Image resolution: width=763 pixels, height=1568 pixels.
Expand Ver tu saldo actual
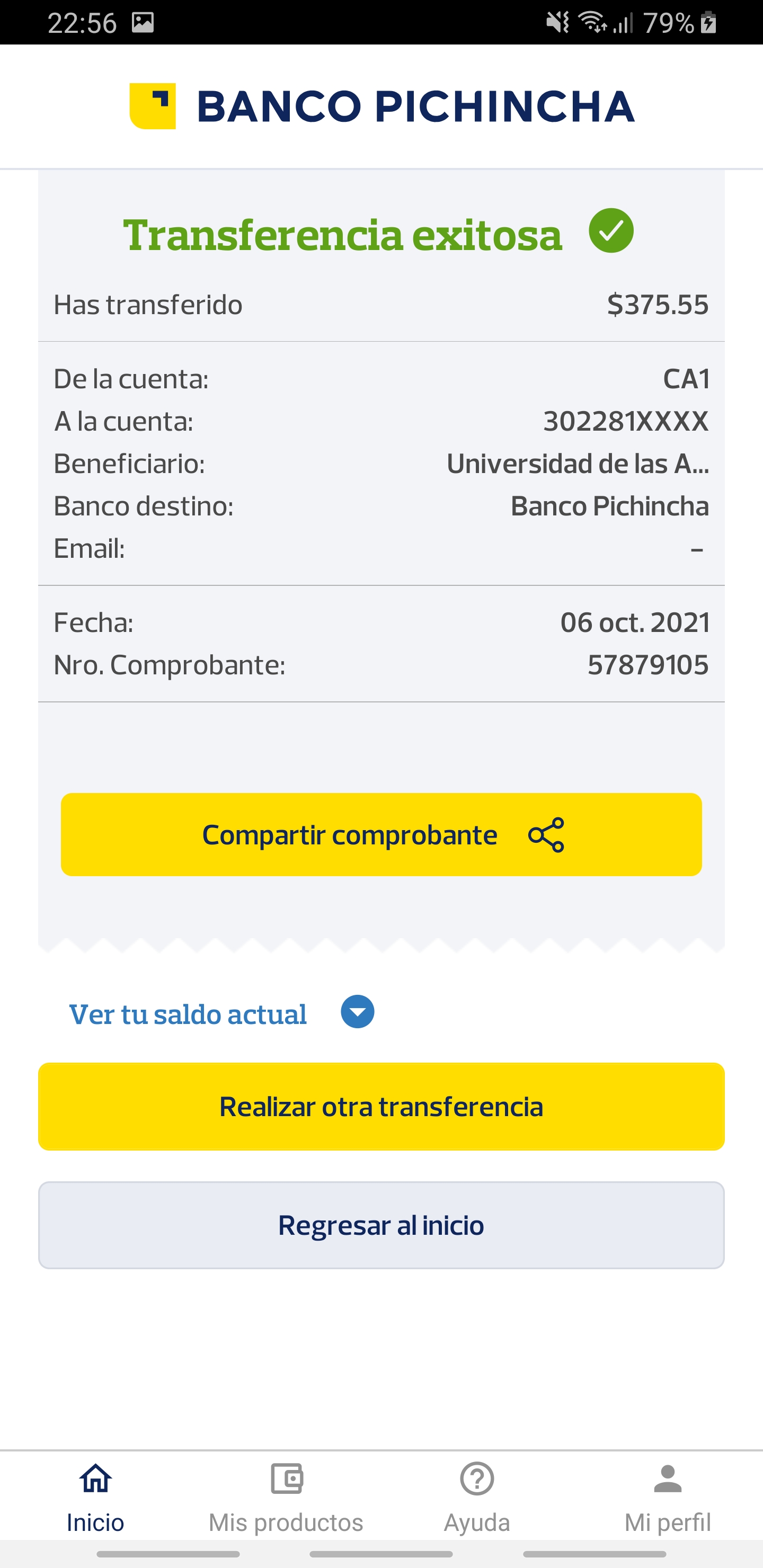pyautogui.click(x=357, y=1012)
